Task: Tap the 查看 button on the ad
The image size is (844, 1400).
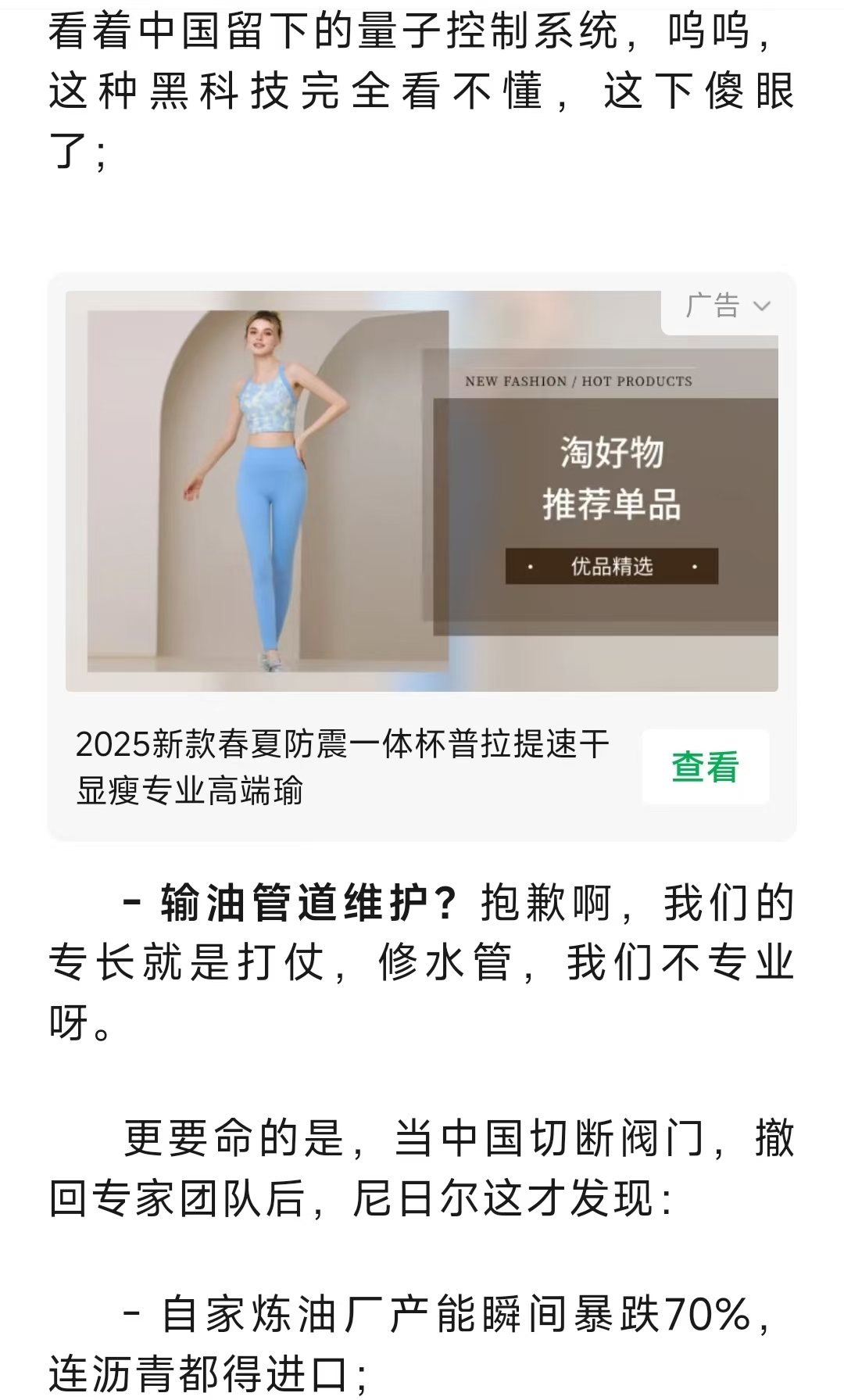Action: pos(706,767)
